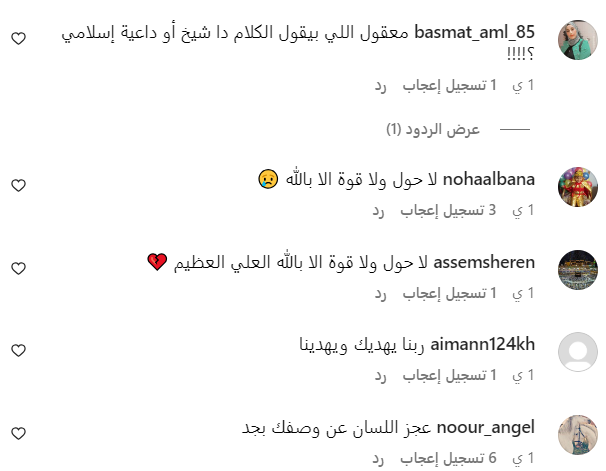Image resolution: width=606 pixels, height=471 pixels.
Task: Reply to noour_angel's comment
Action: [380, 456]
